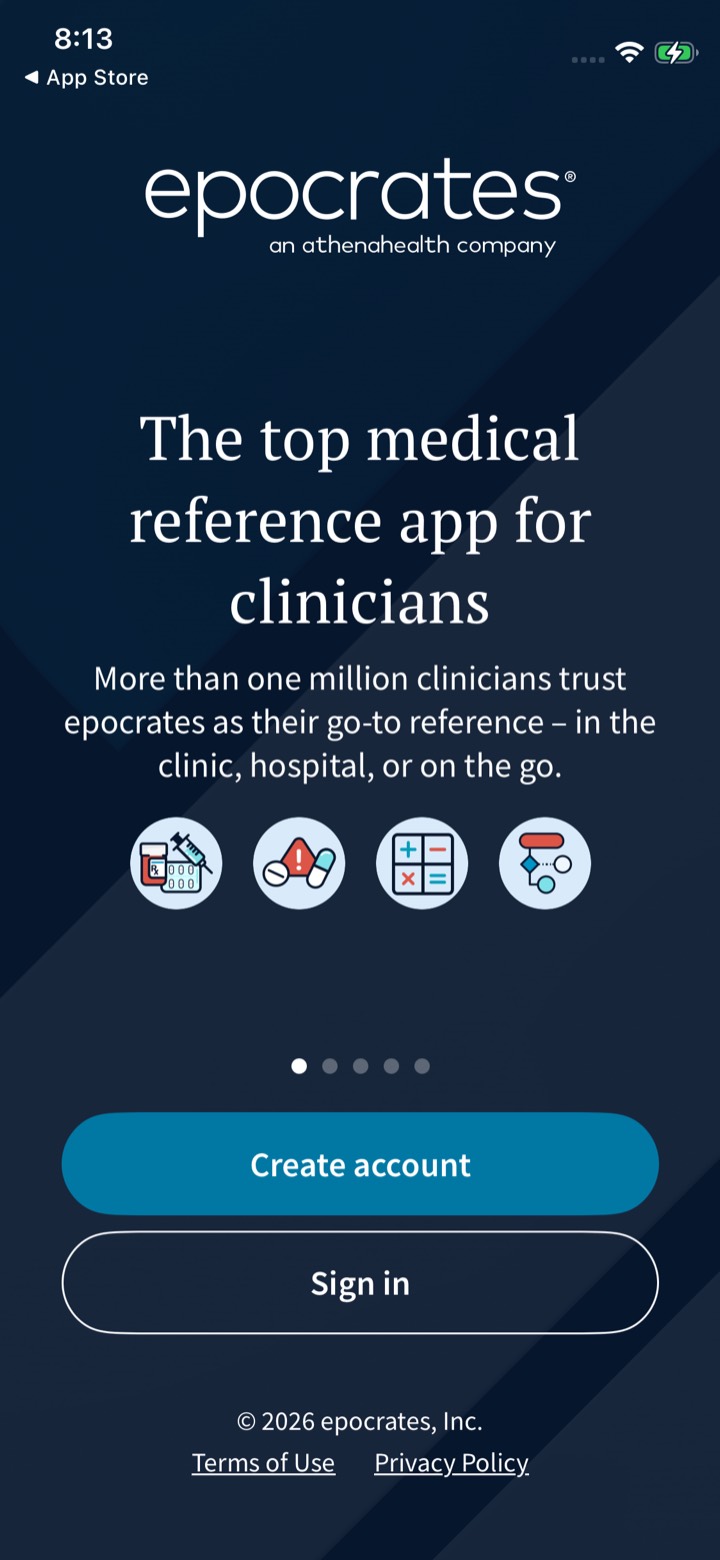View the Privacy Policy

451,1463
